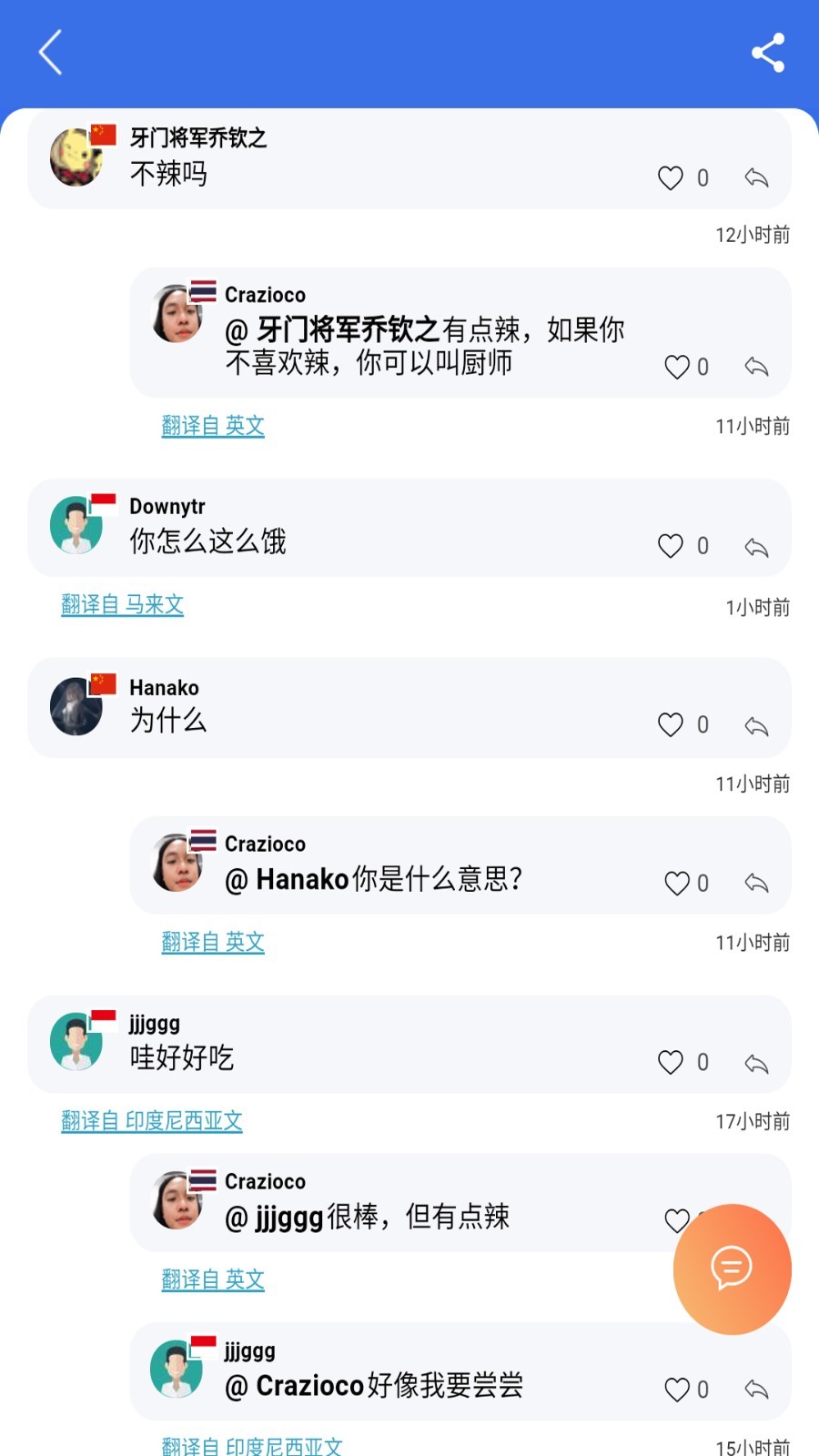Viewport: 819px width, 1456px height.
Task: Like Crazioco's reply about 有点辣
Action: point(677,367)
